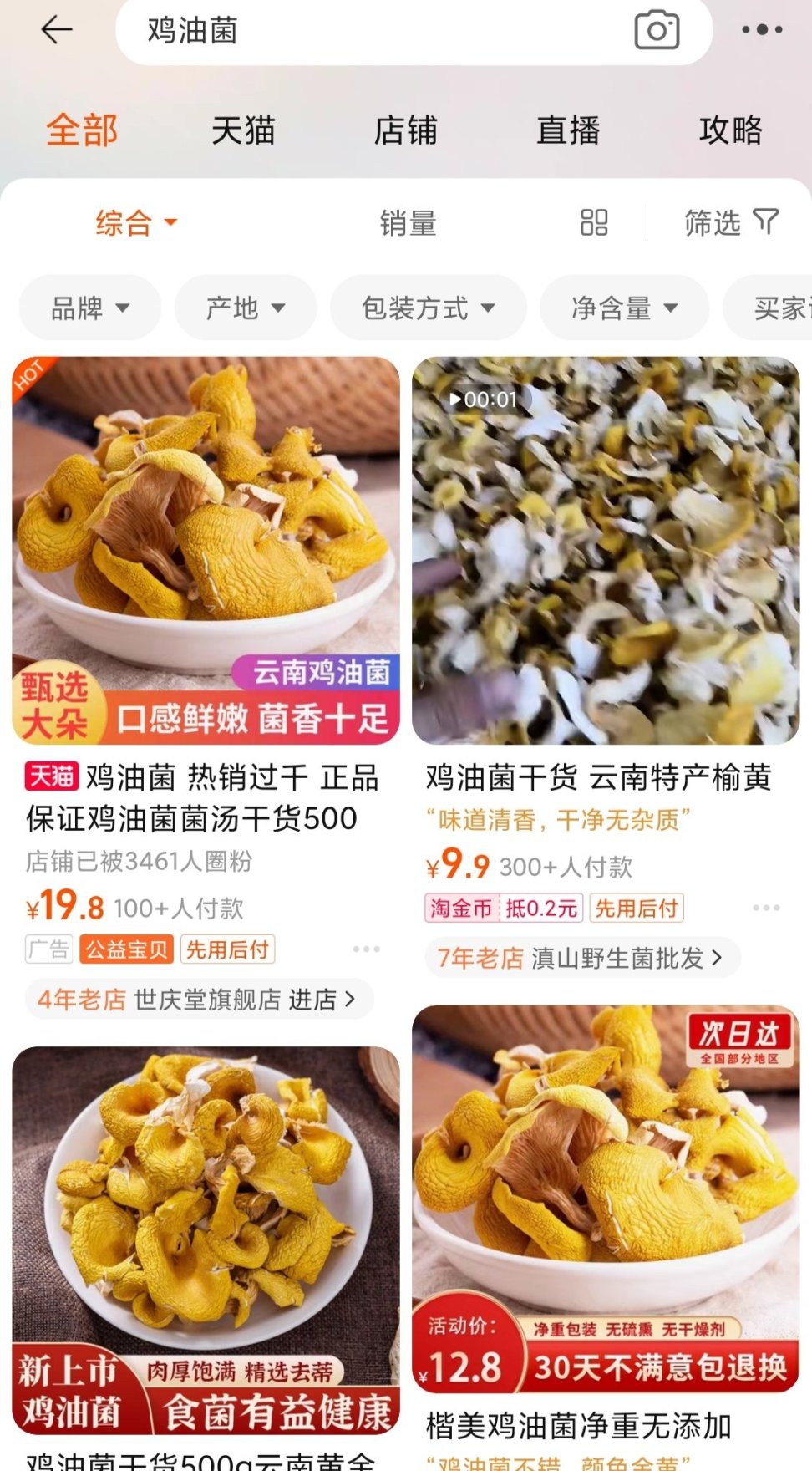Go back using the top arrow
This screenshot has width=812, height=1471.
(x=57, y=30)
